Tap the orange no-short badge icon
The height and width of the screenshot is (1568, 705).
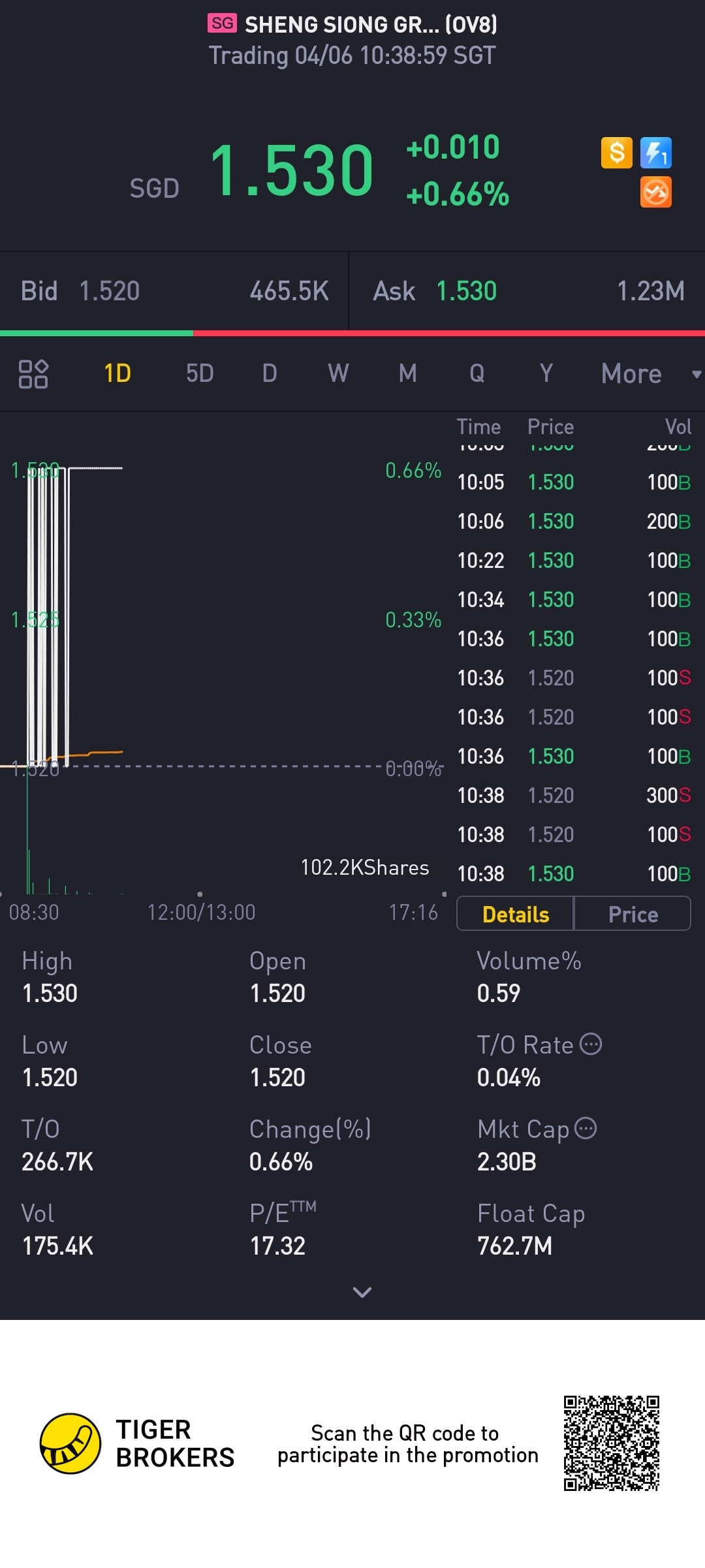(x=656, y=193)
